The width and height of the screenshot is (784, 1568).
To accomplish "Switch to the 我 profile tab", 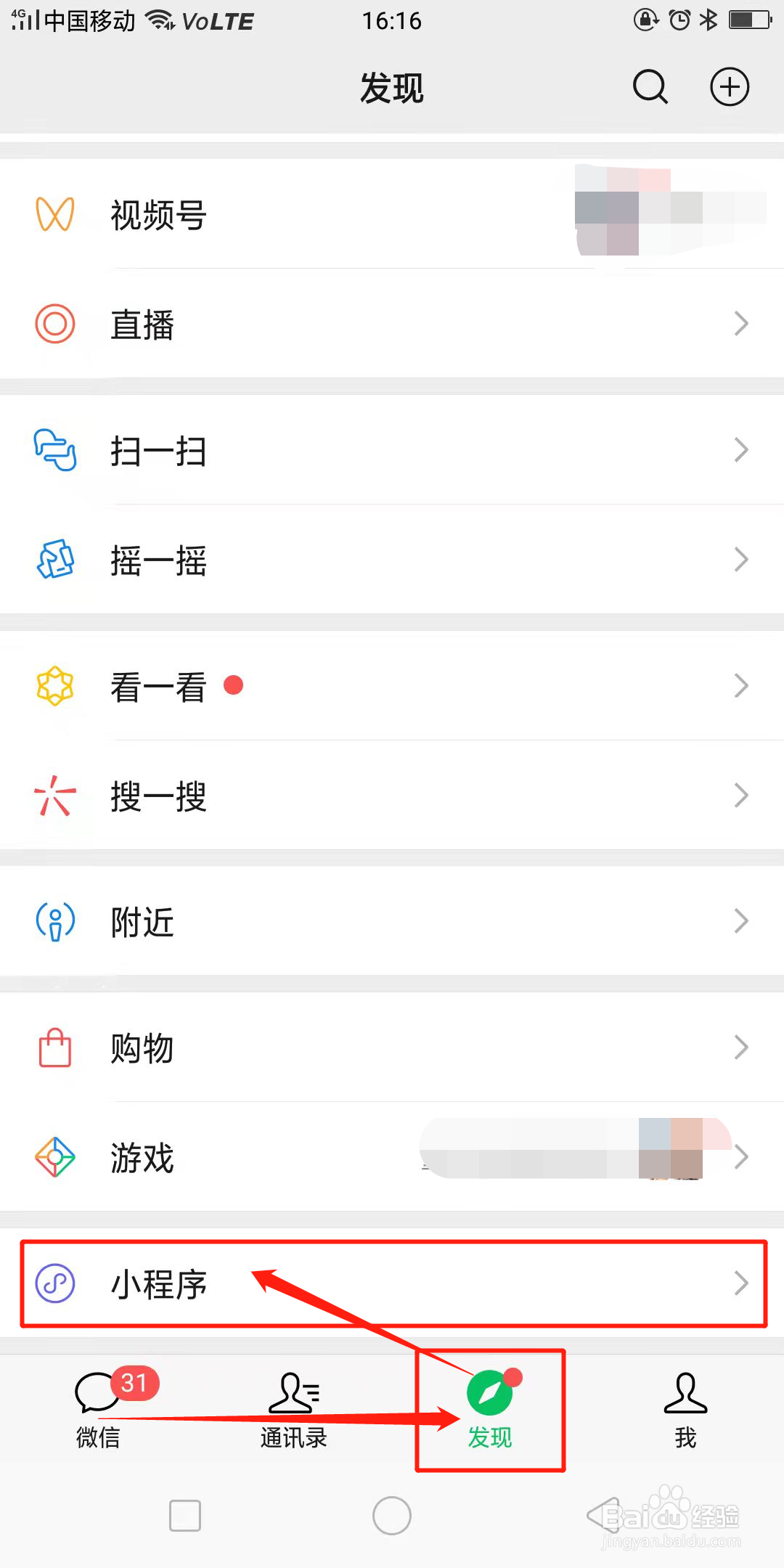I will (685, 1412).
